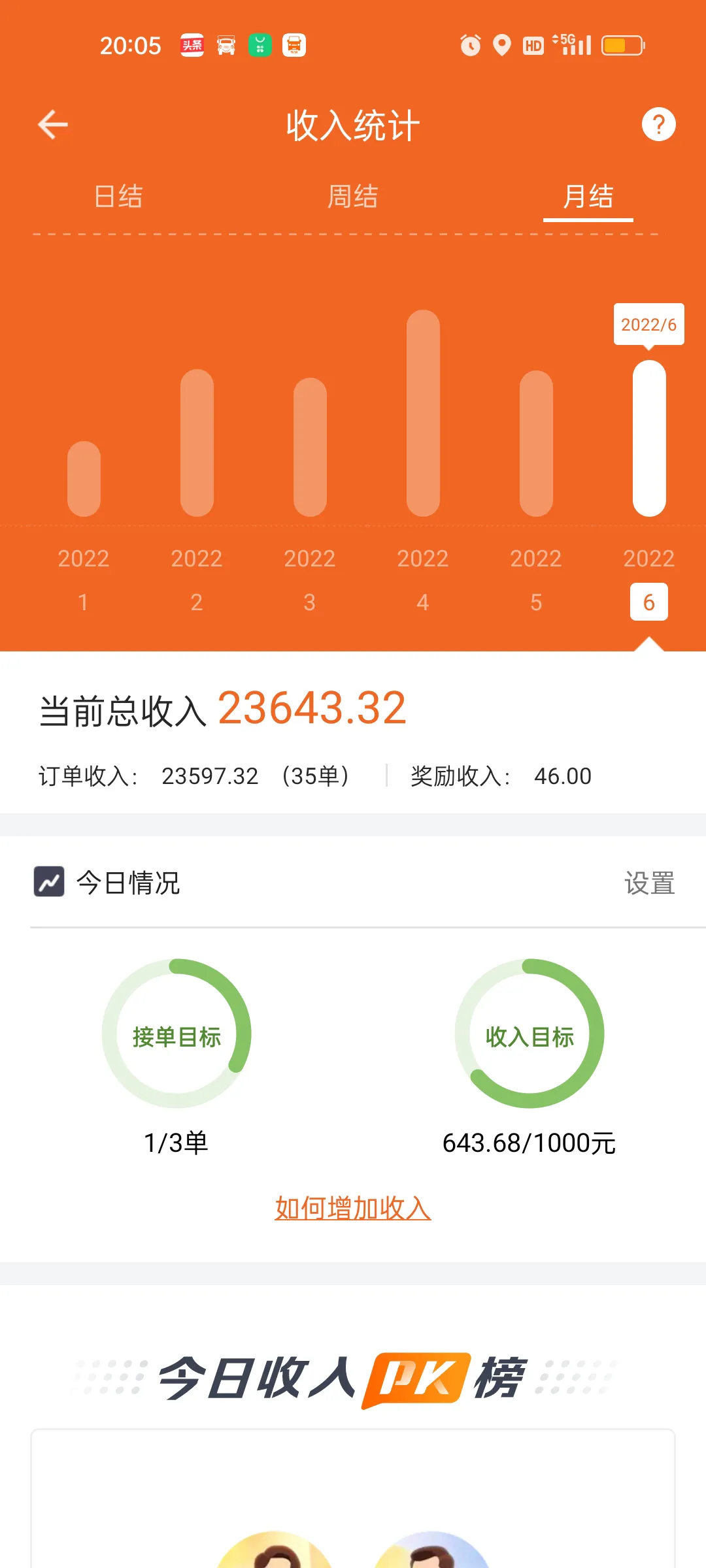The width and height of the screenshot is (706, 1568).
Task: Open the help question mark icon
Action: pos(659,124)
